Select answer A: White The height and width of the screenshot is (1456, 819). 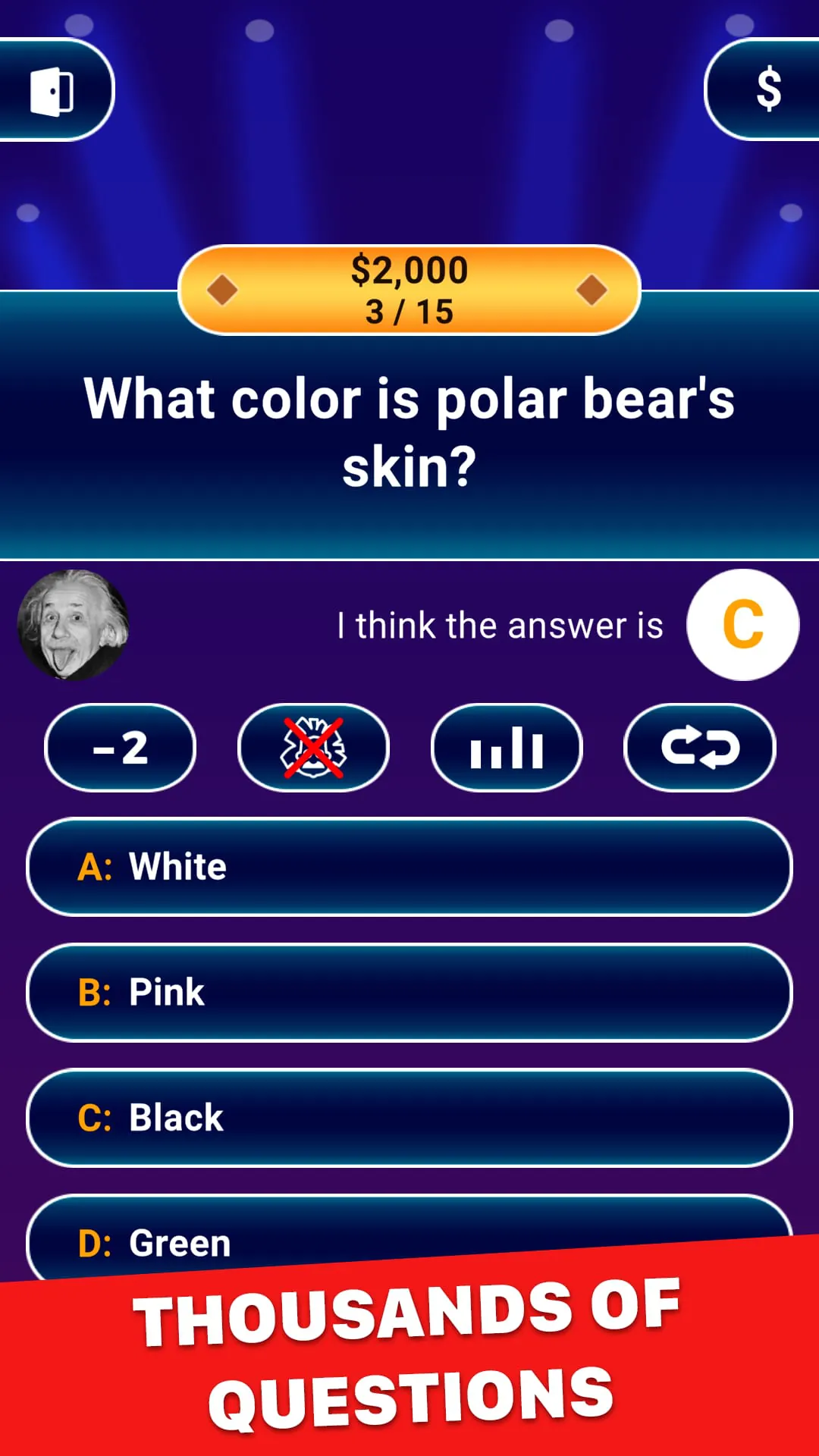click(409, 867)
